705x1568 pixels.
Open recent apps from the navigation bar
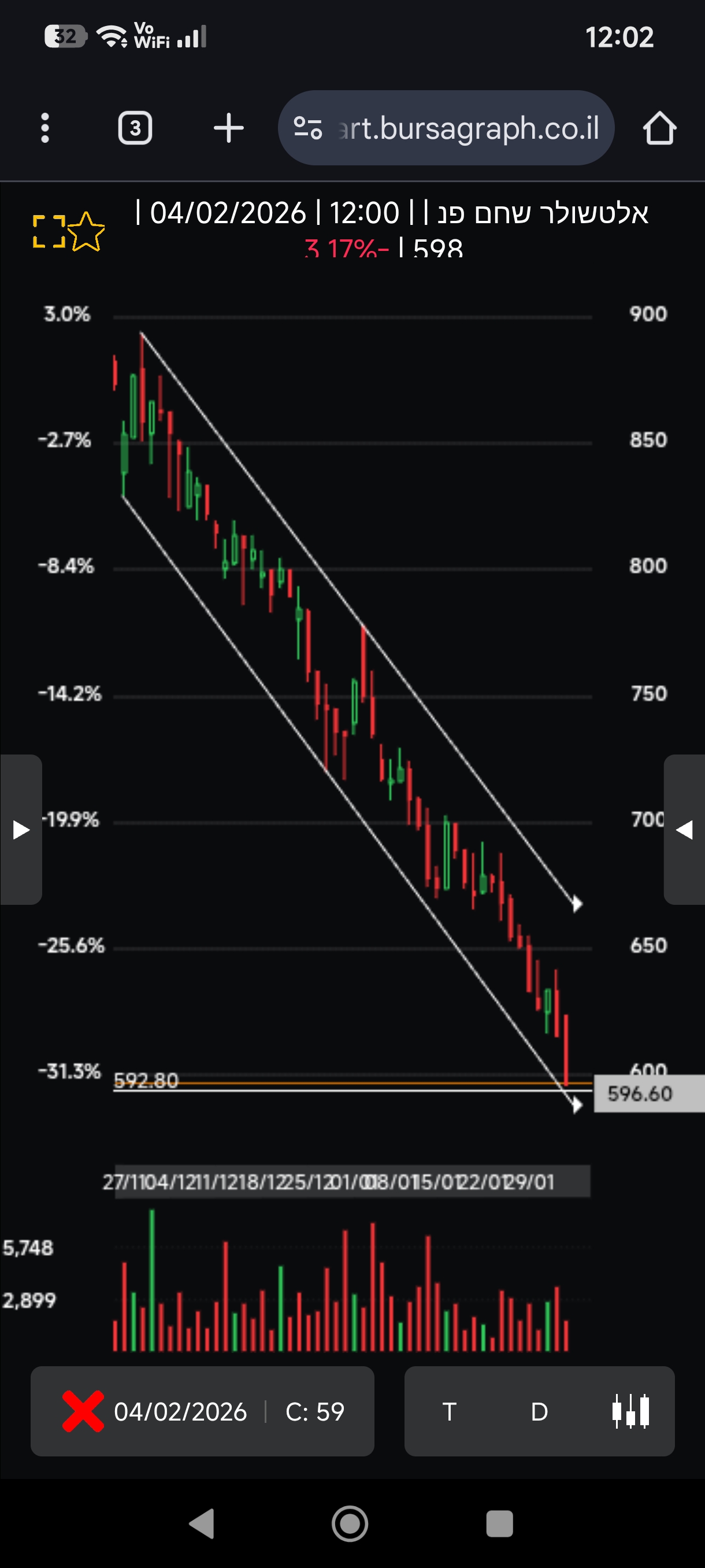(x=499, y=1523)
